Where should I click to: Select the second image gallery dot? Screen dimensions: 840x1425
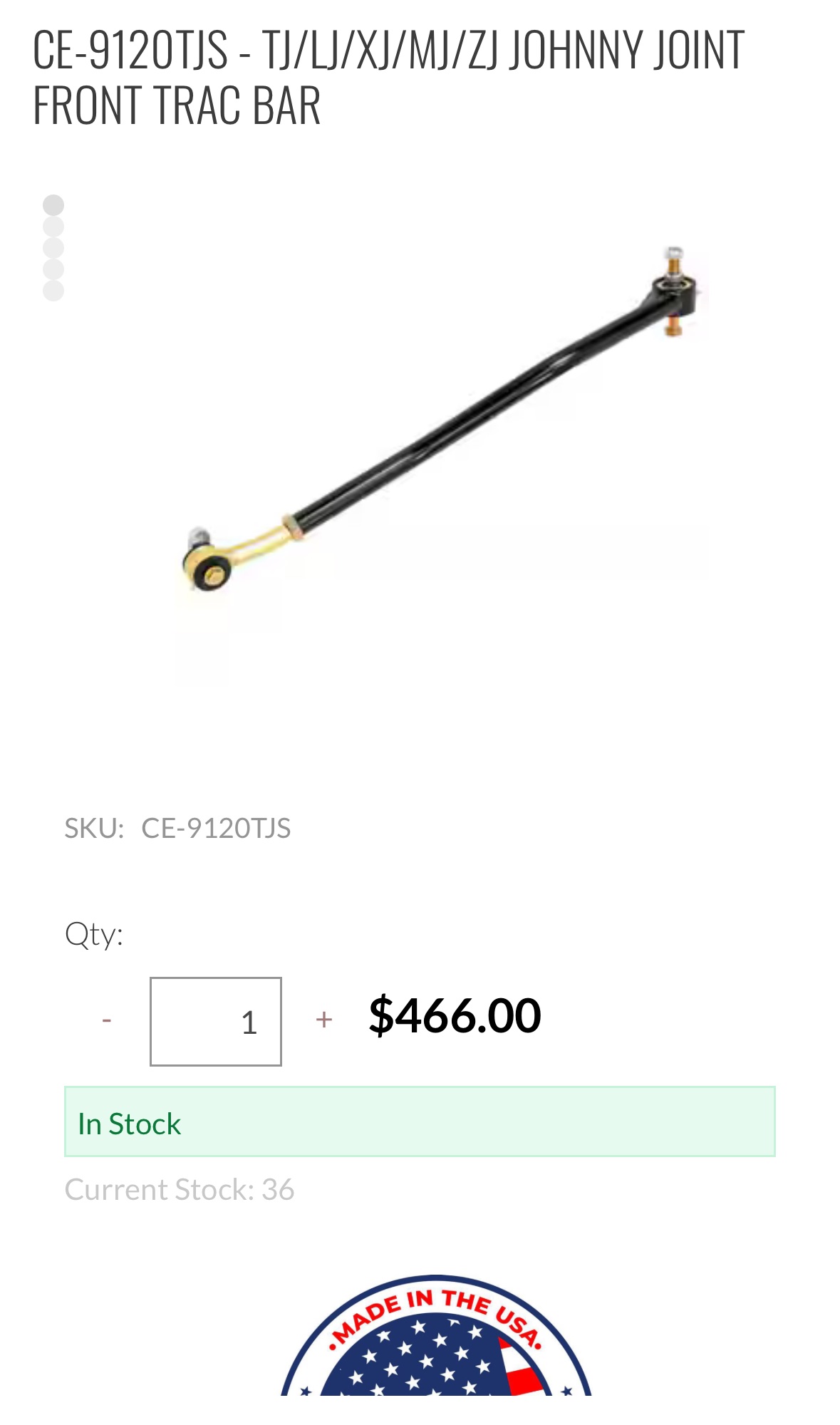pyautogui.click(x=53, y=227)
